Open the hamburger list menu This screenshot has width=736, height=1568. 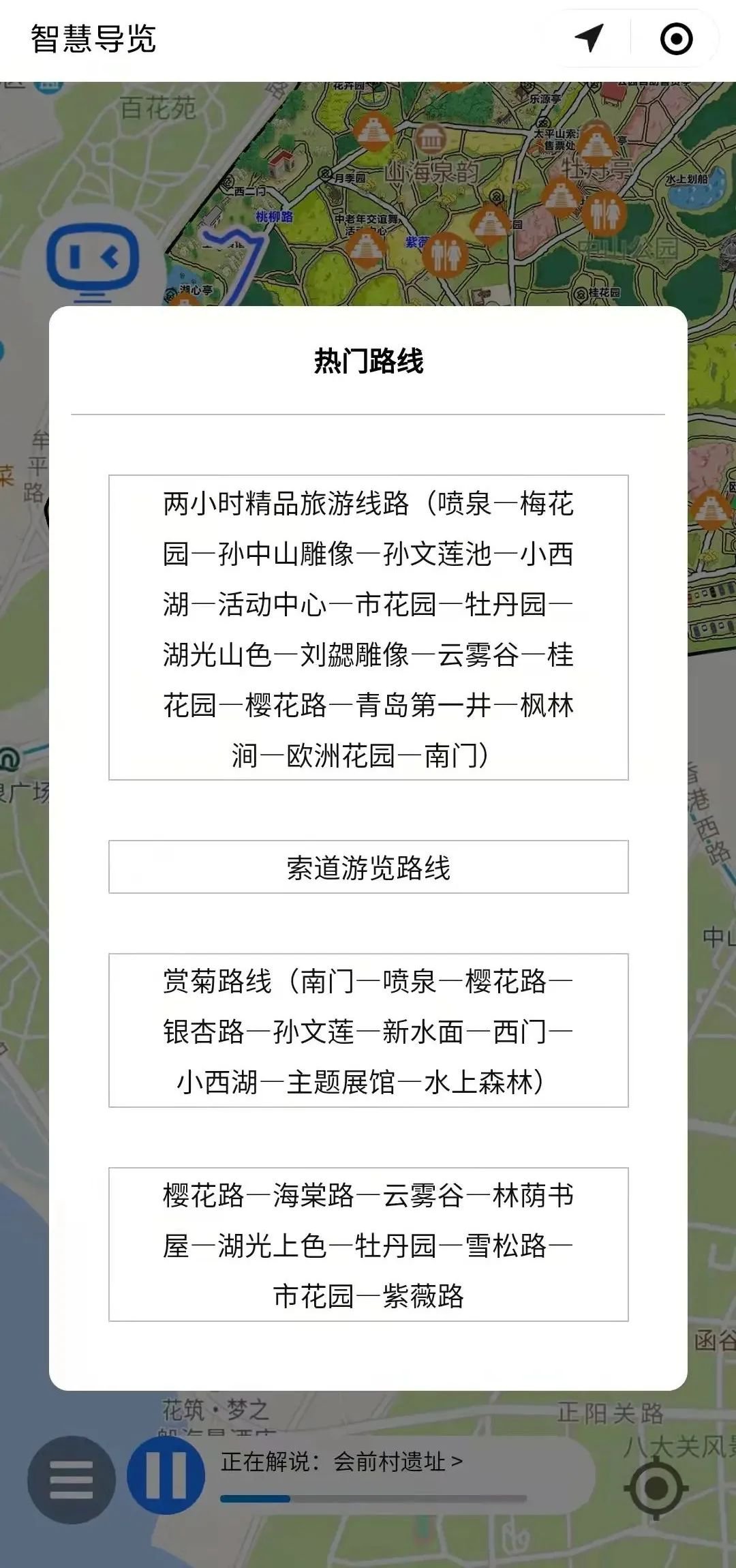click(71, 1479)
